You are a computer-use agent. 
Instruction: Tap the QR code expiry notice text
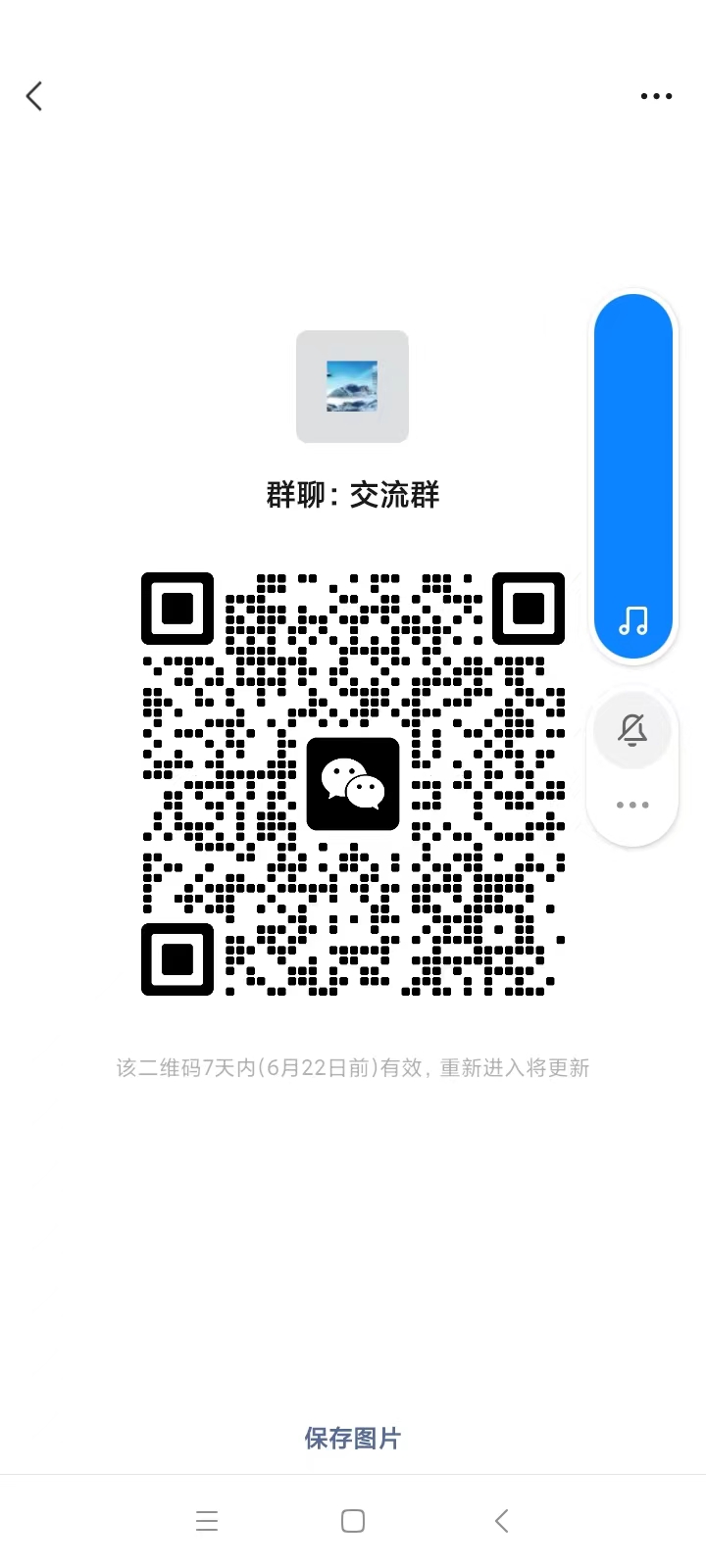click(x=352, y=1067)
